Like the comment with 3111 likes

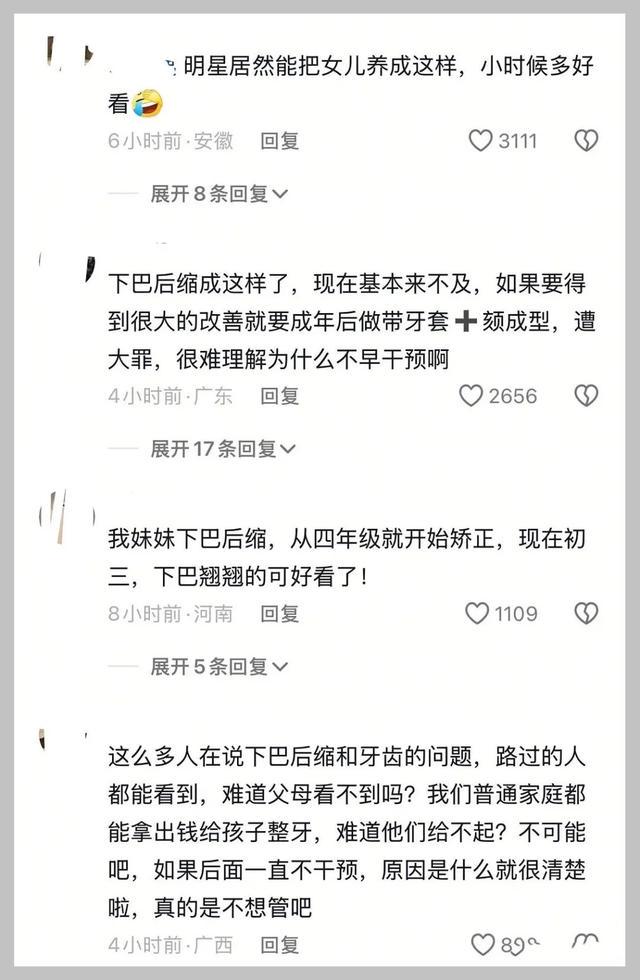point(481,141)
